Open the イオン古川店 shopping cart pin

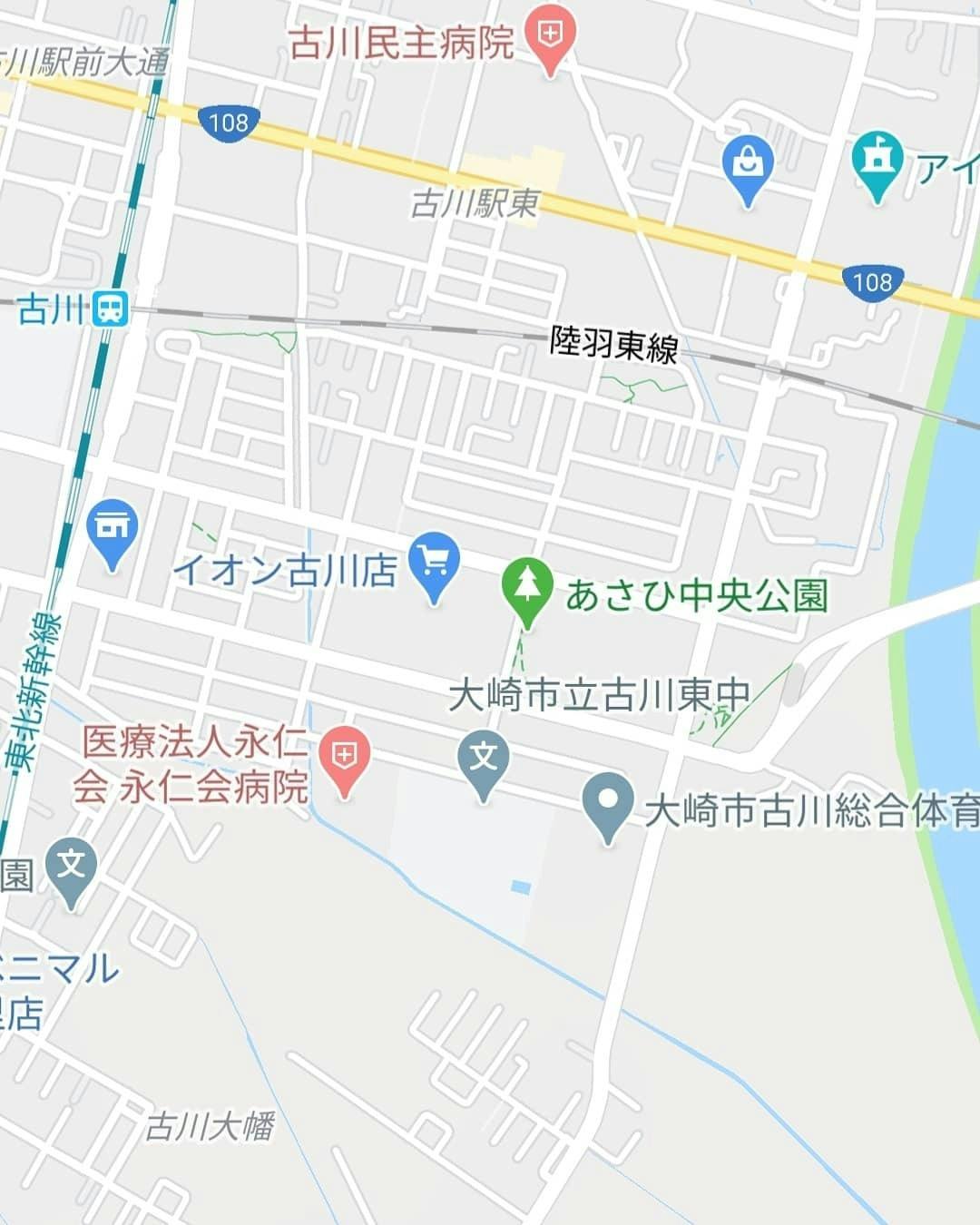coord(435,563)
